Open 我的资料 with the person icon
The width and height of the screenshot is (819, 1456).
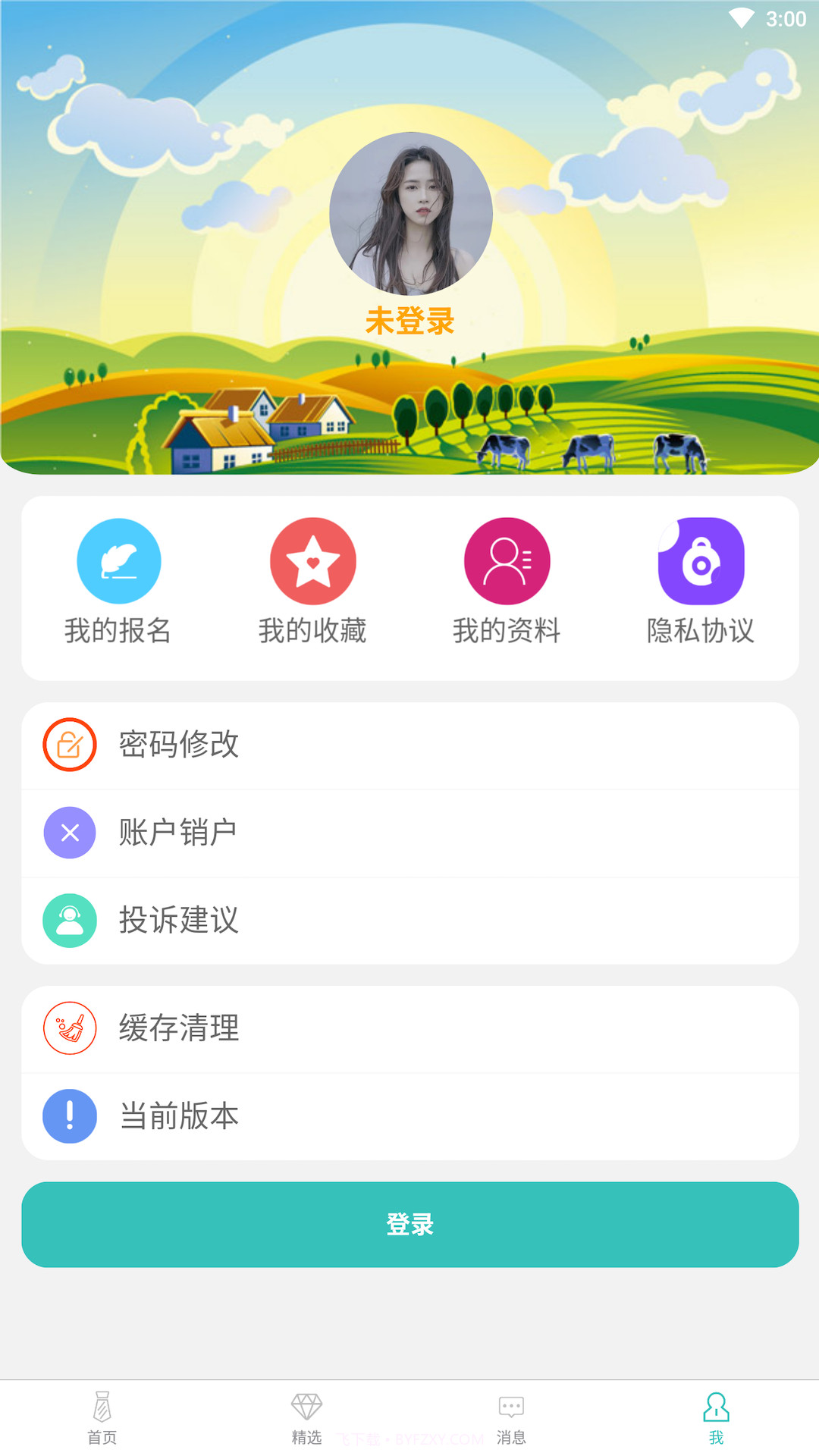click(507, 561)
